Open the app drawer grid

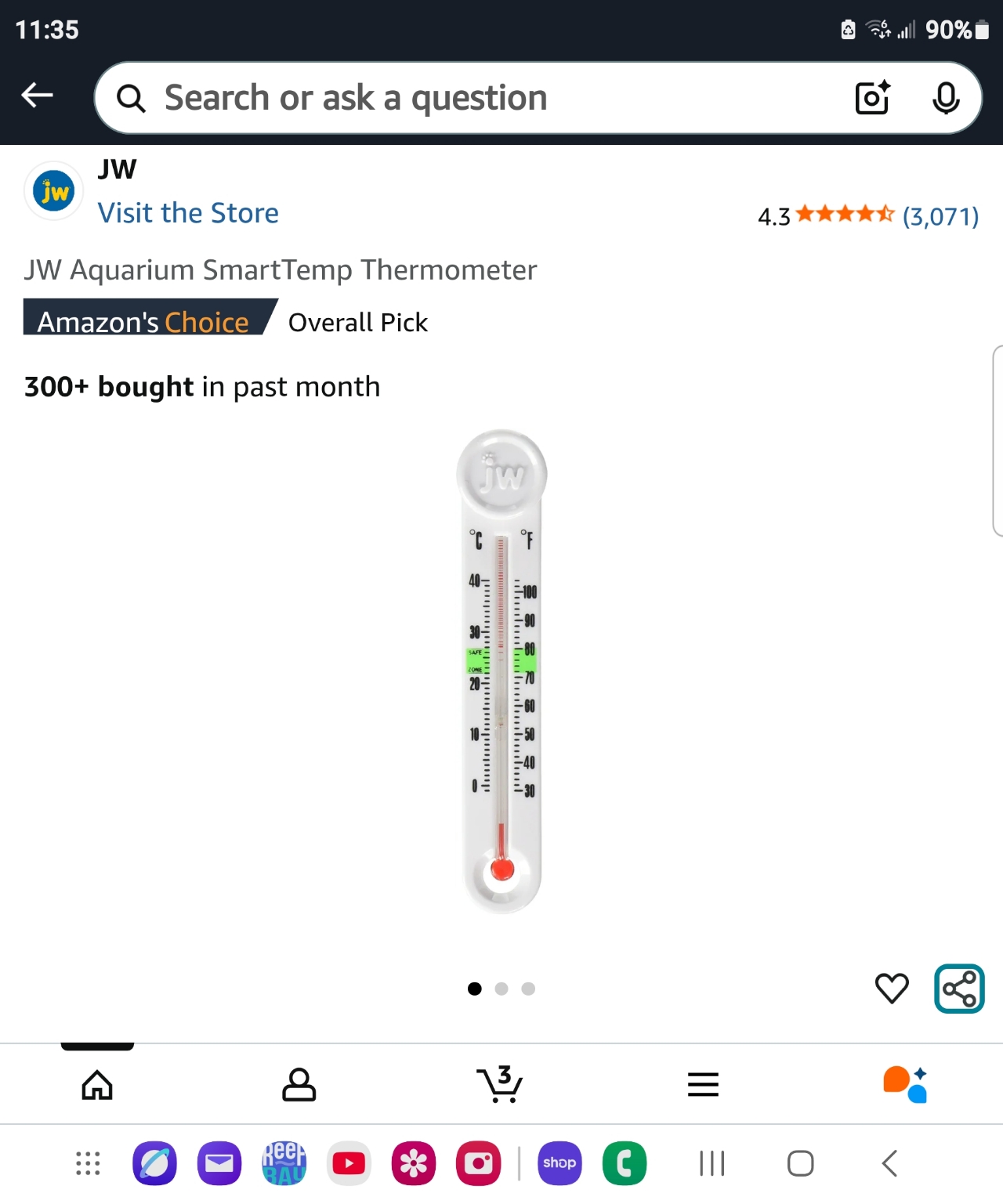tap(88, 1163)
